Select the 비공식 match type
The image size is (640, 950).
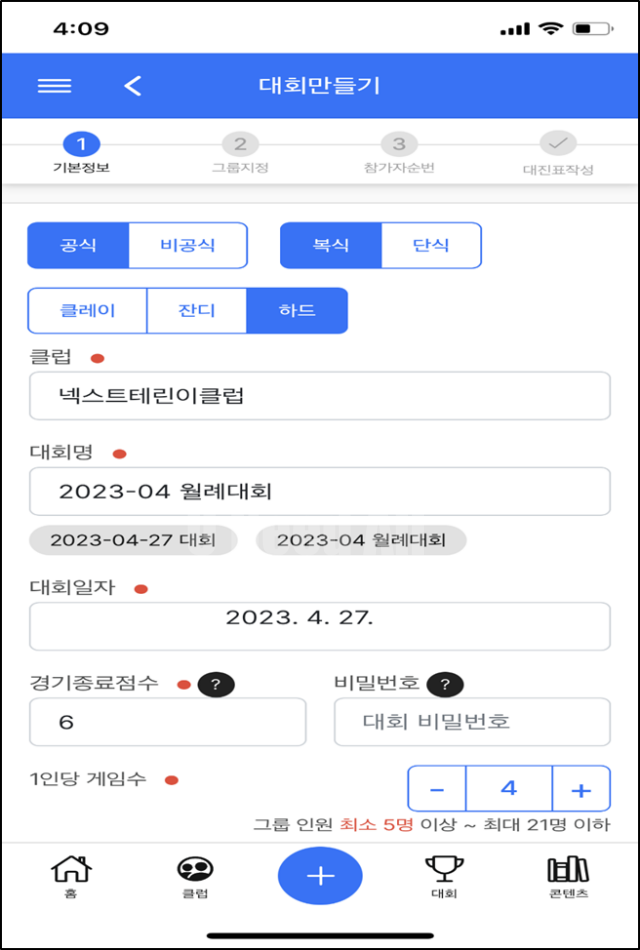[187, 245]
